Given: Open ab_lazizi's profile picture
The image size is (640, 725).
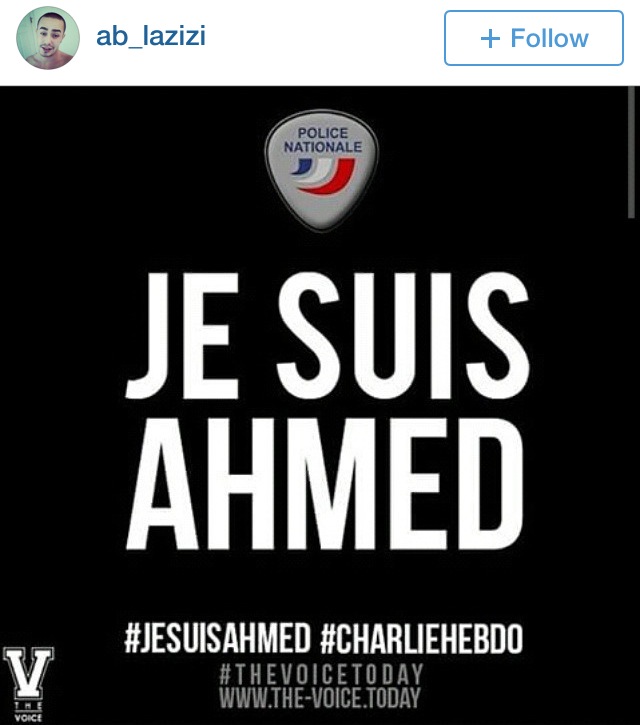Looking at the screenshot, I should (x=48, y=38).
